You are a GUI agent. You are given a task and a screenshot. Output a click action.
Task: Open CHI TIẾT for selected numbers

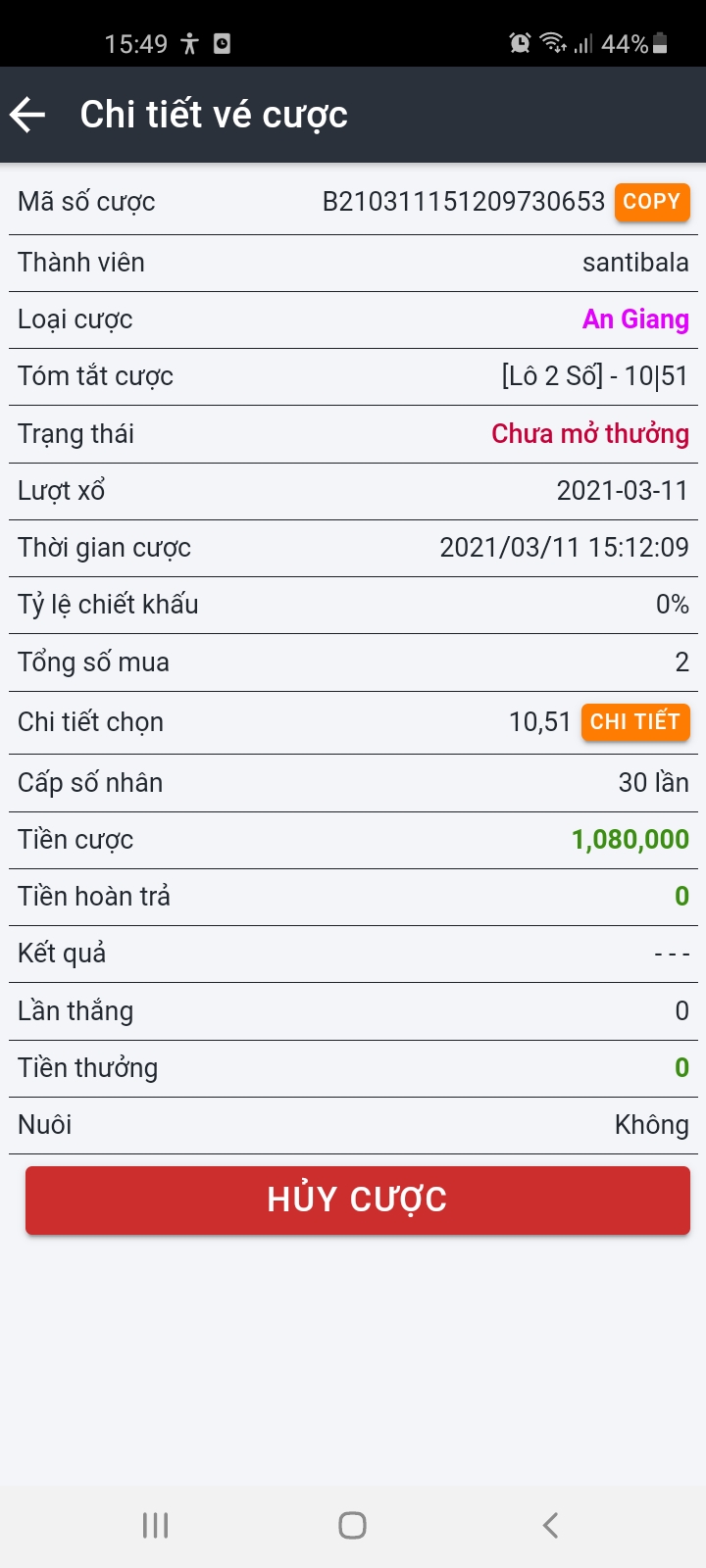coord(635,722)
